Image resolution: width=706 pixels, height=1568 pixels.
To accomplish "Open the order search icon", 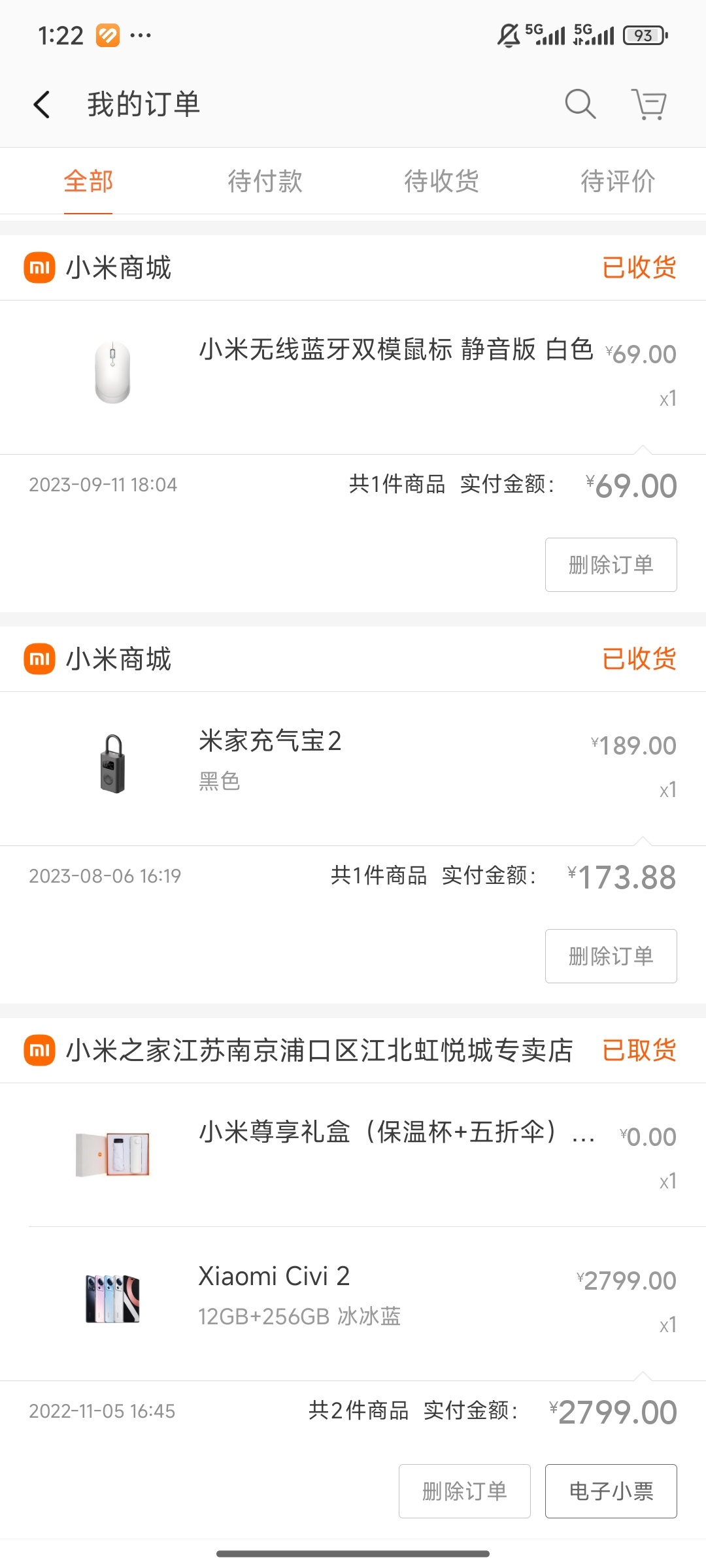I will click(x=580, y=105).
